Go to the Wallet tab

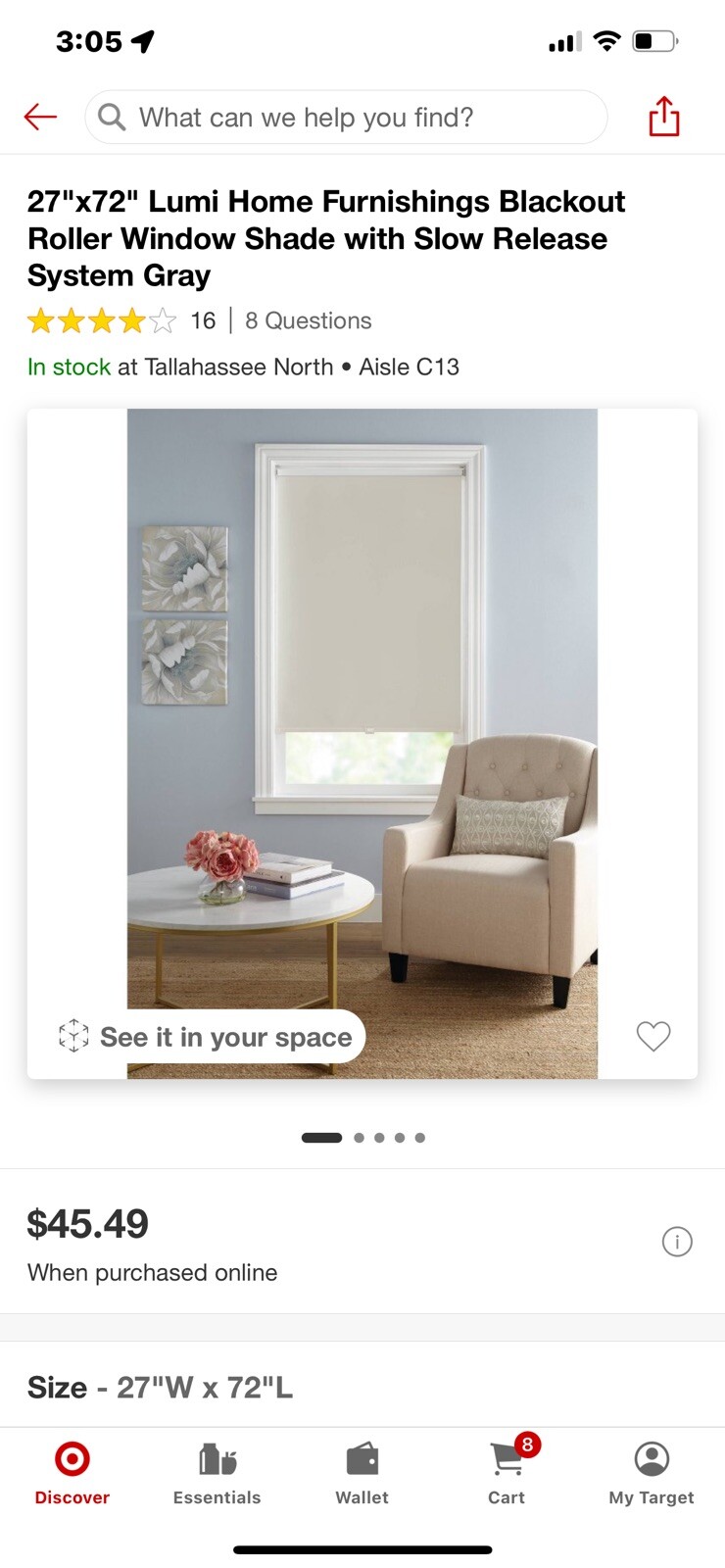pos(362,1473)
